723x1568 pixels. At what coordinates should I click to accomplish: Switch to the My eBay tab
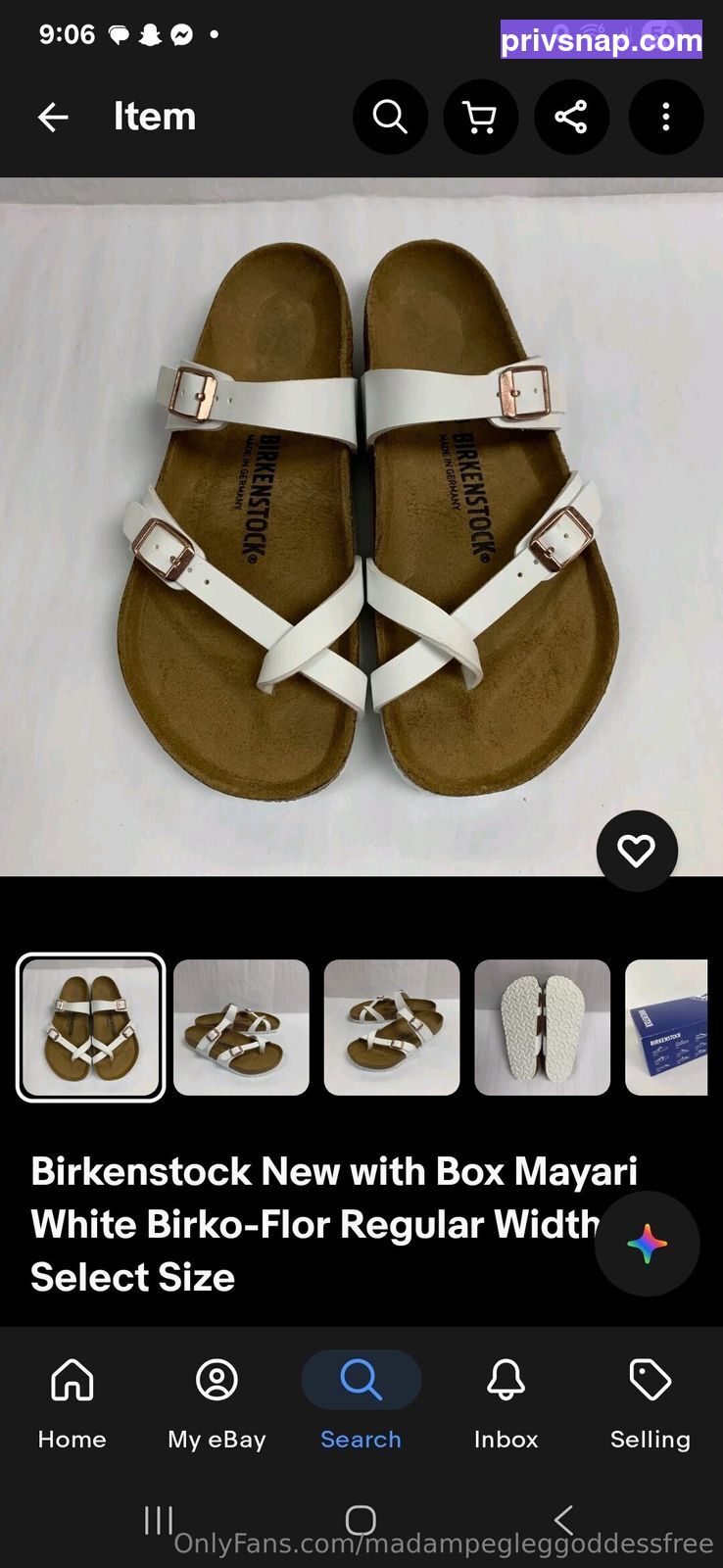[x=217, y=1403]
